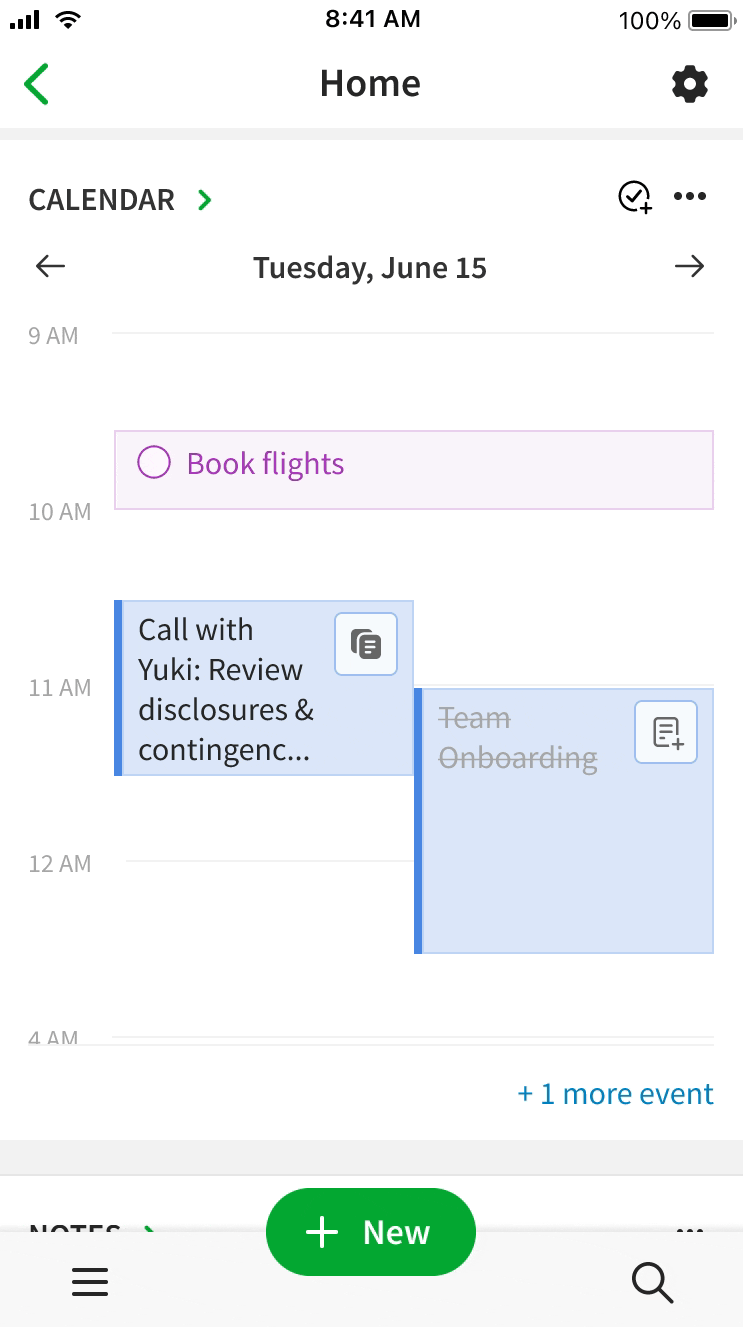Go back using the green arrow

[x=37, y=84]
